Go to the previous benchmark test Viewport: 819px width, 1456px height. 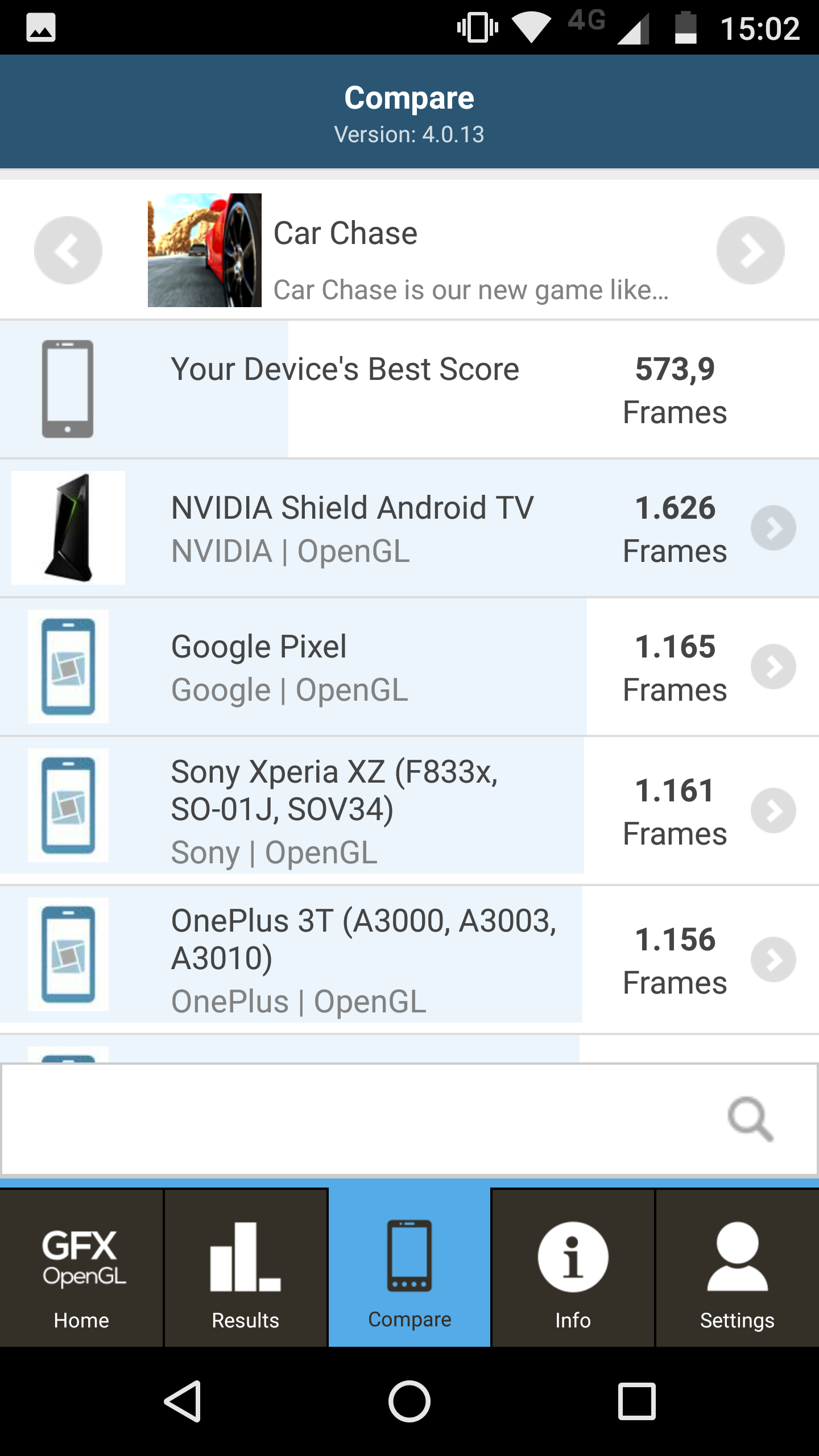point(68,250)
